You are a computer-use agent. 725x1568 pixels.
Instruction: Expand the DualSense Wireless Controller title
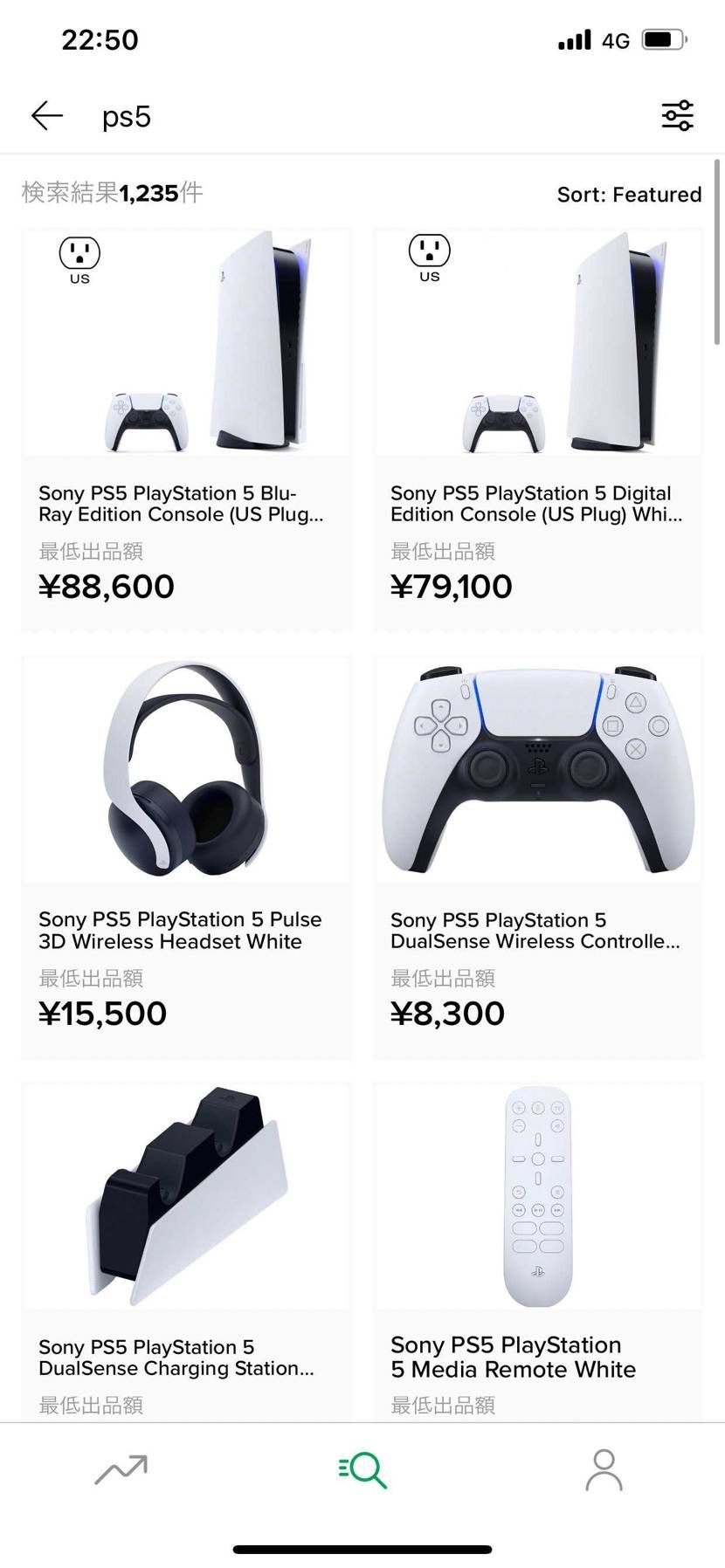click(535, 931)
